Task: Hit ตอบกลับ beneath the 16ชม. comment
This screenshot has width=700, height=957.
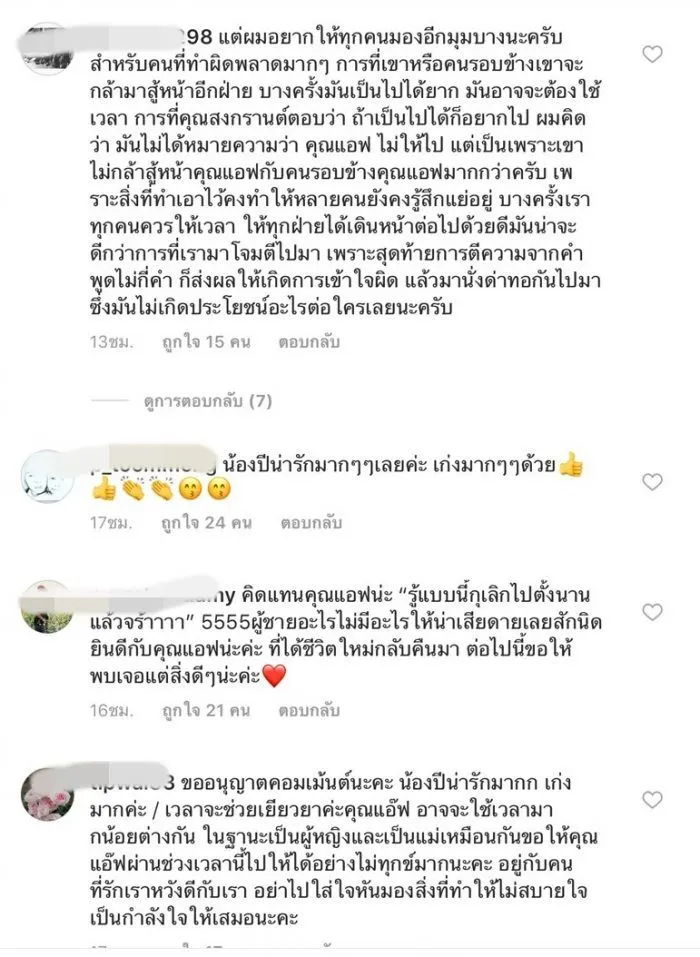Action: coord(310,710)
